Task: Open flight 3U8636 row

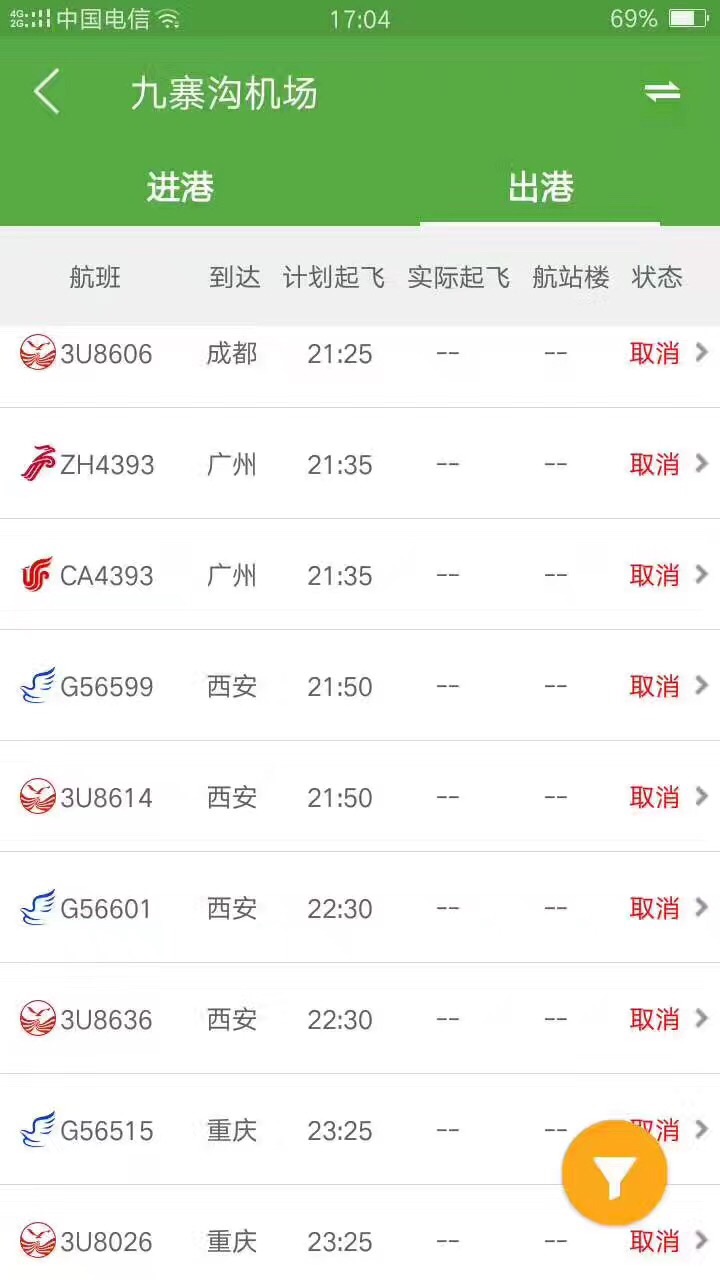Action: click(x=360, y=1020)
